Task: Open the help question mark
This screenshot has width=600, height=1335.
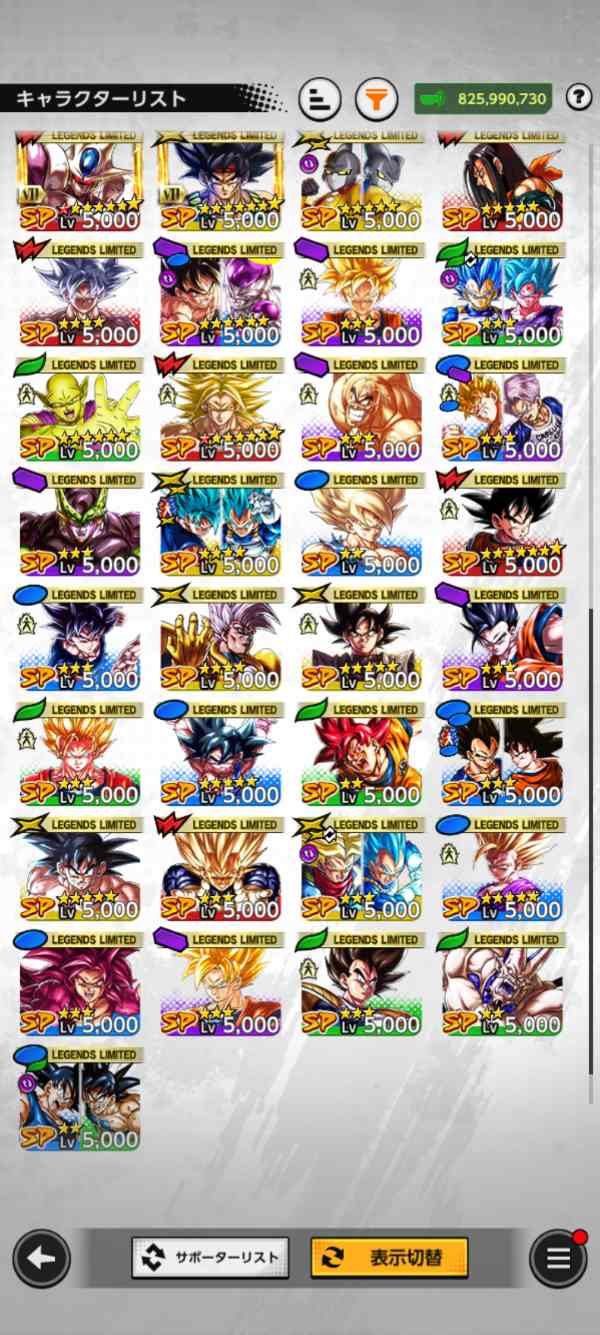Action: pyautogui.click(x=579, y=97)
